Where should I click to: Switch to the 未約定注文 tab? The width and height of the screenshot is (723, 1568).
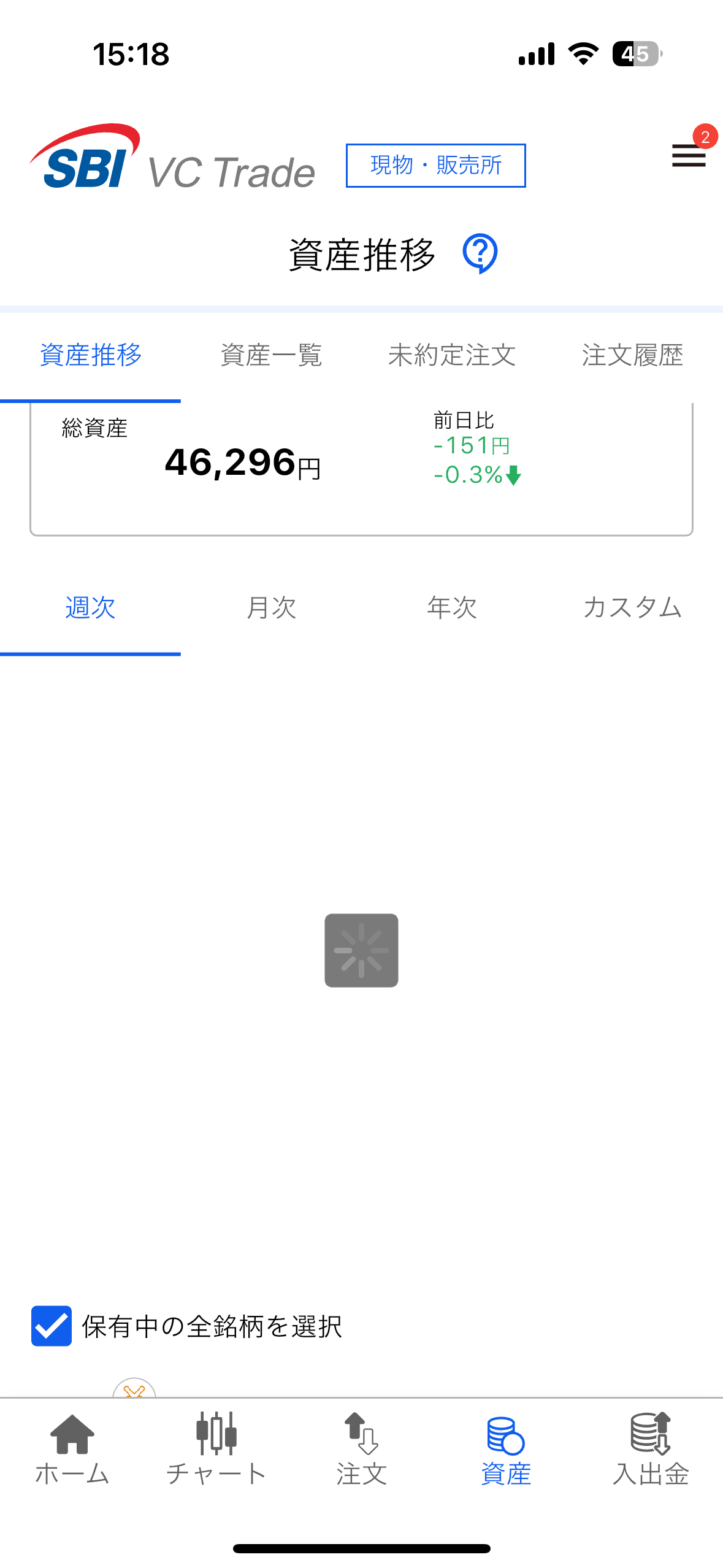[x=452, y=355]
